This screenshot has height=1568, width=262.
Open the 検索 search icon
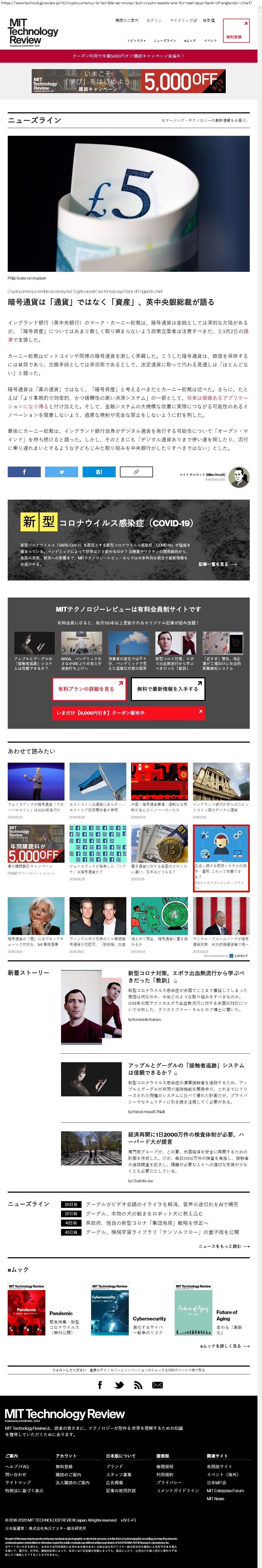[208, 20]
